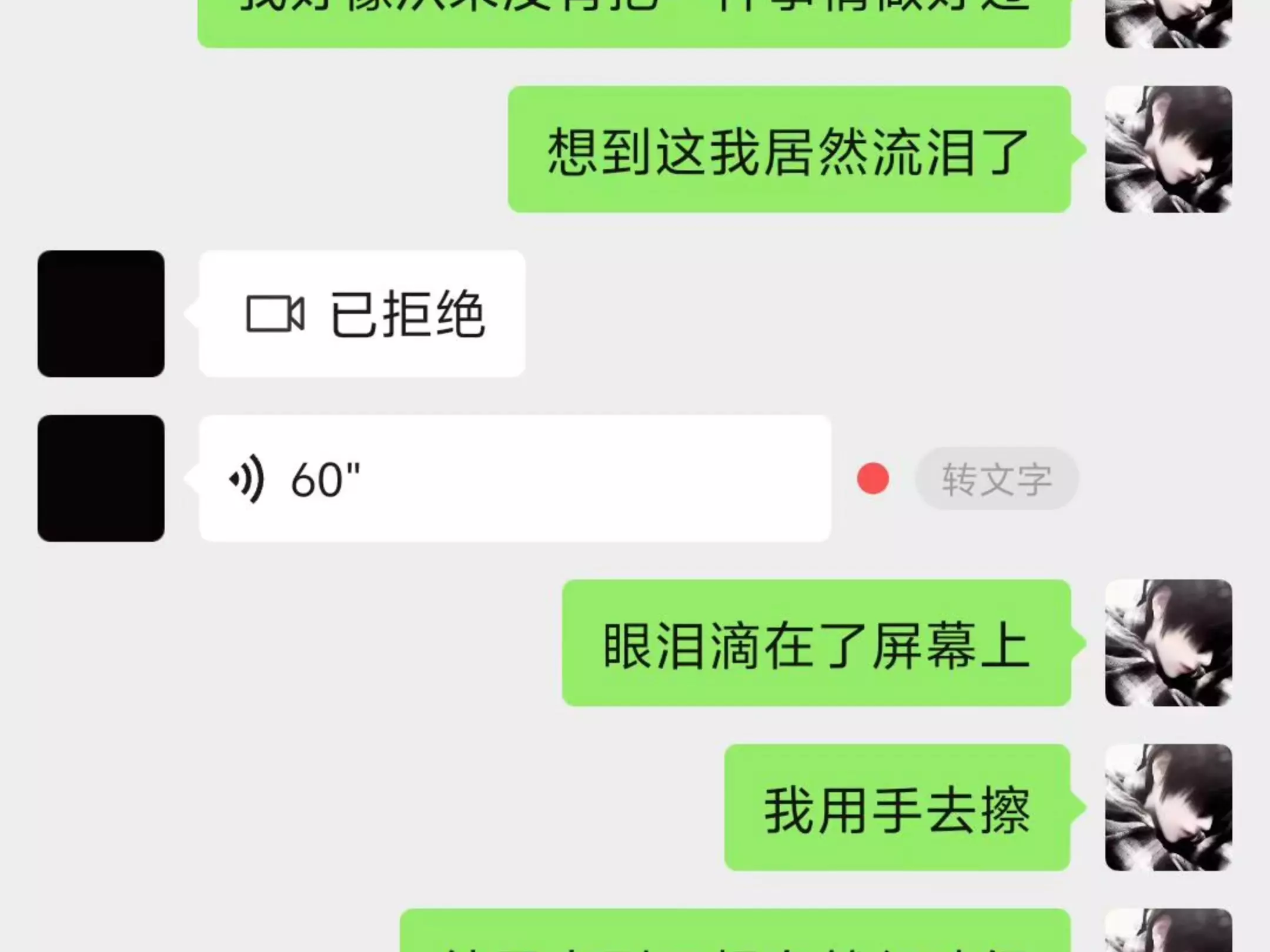1270x952 pixels.
Task: Play the 60-second voice message
Action: click(x=514, y=478)
